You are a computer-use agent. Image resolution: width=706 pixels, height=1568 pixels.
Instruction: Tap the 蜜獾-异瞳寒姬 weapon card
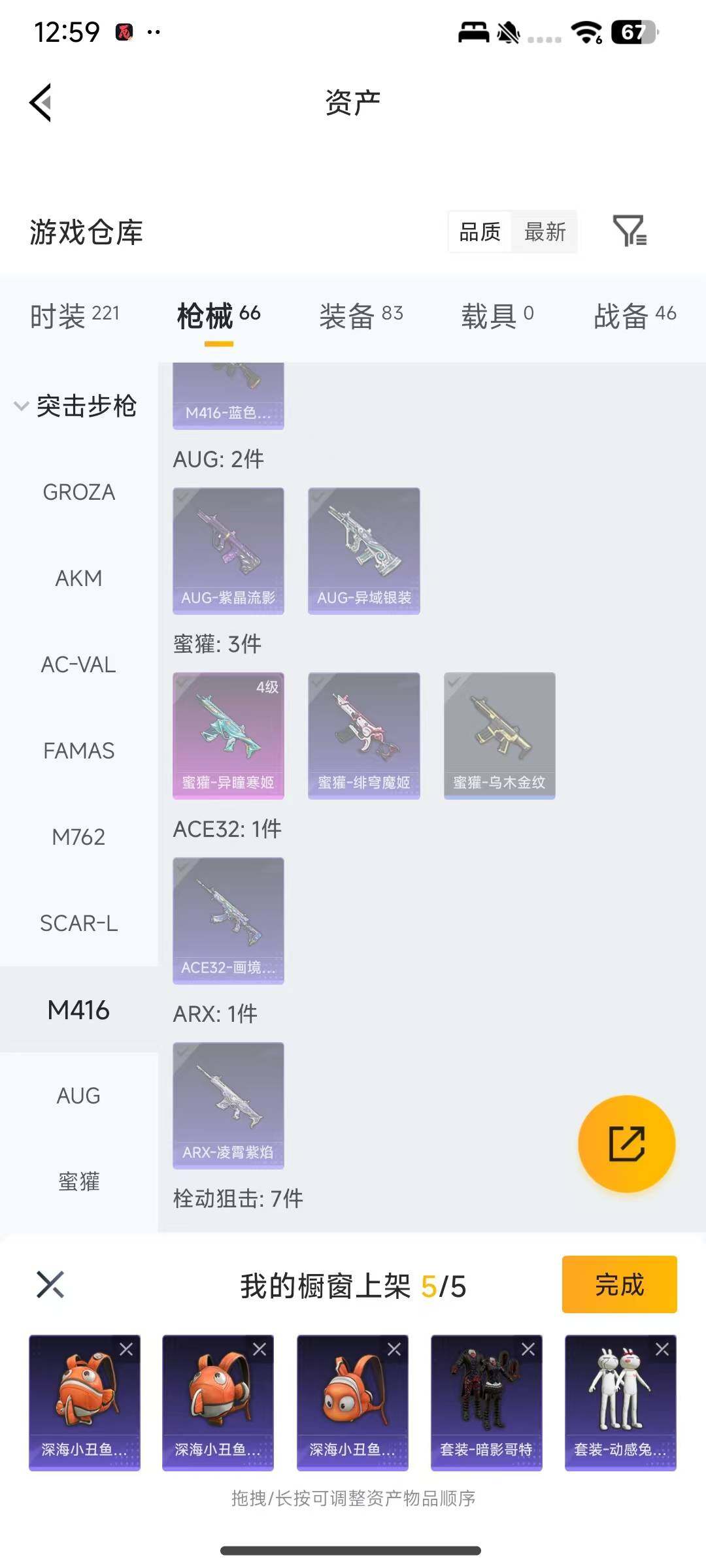228,734
